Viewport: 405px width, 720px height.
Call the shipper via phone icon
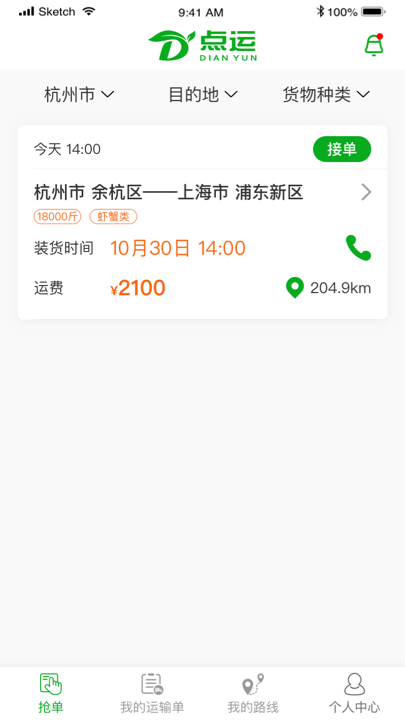pos(358,248)
